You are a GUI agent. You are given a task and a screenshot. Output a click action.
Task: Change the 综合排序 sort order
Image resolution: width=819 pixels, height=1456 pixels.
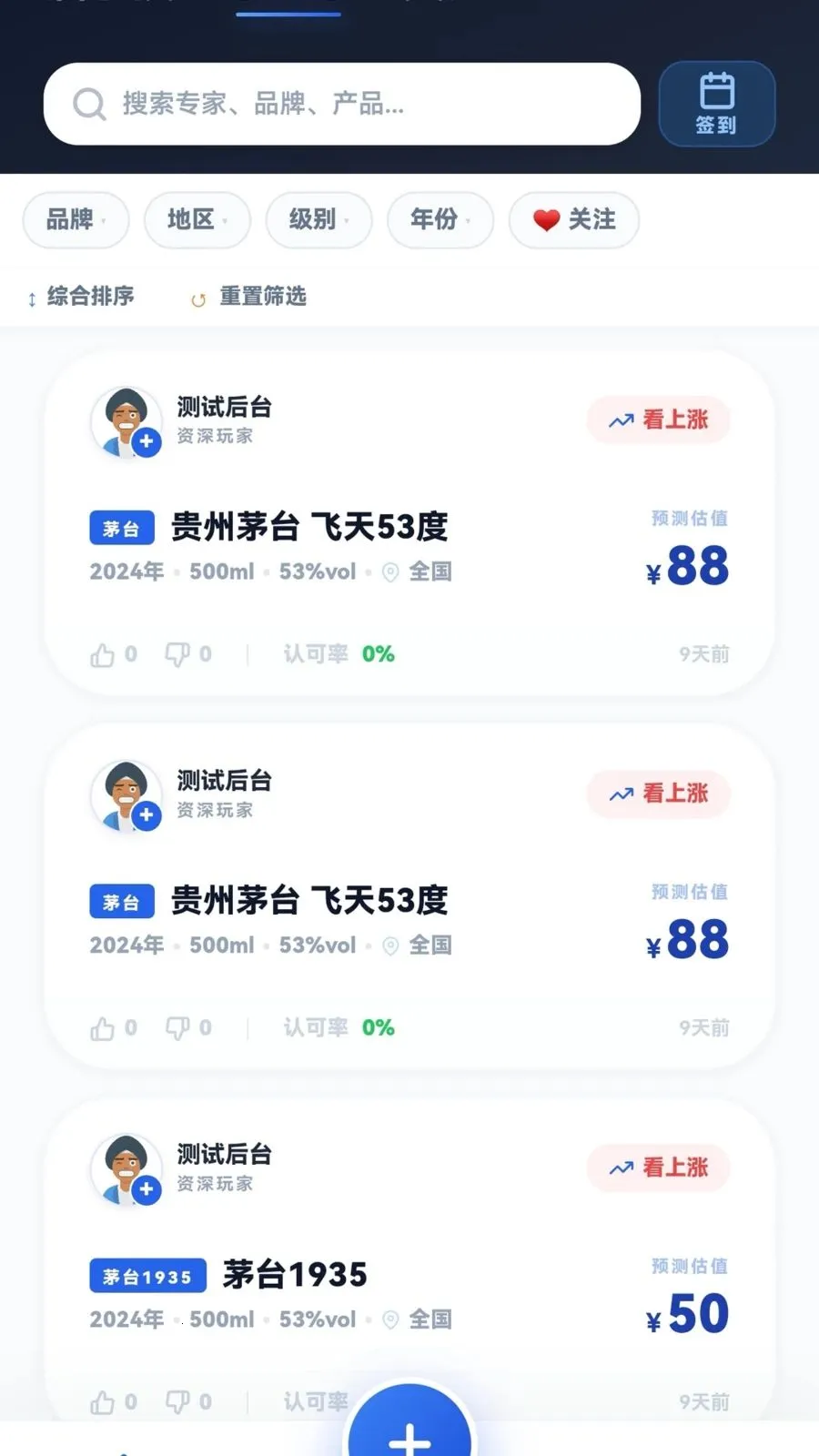click(x=82, y=297)
